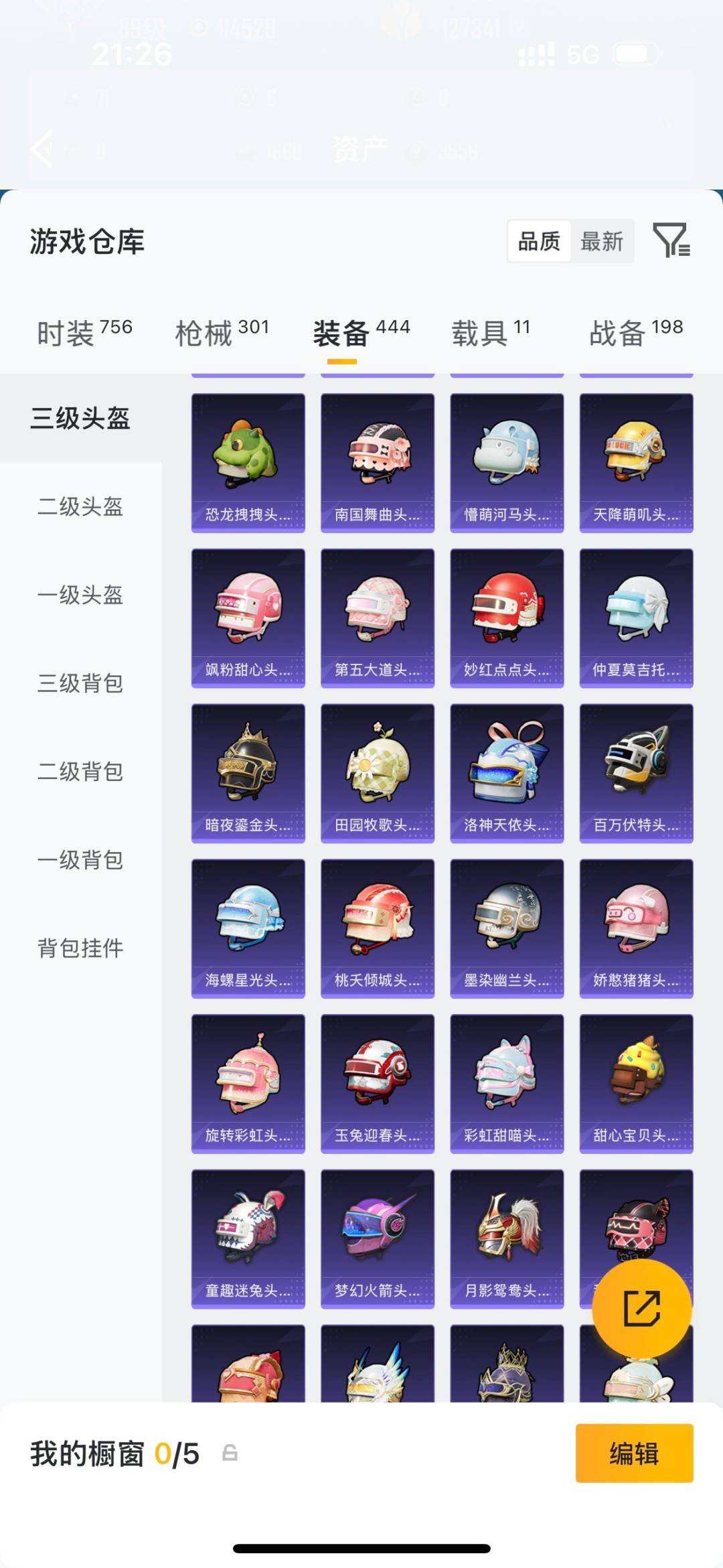Image resolution: width=723 pixels, height=1568 pixels.
Task: Switch sorting to 最新
Action: click(x=602, y=242)
